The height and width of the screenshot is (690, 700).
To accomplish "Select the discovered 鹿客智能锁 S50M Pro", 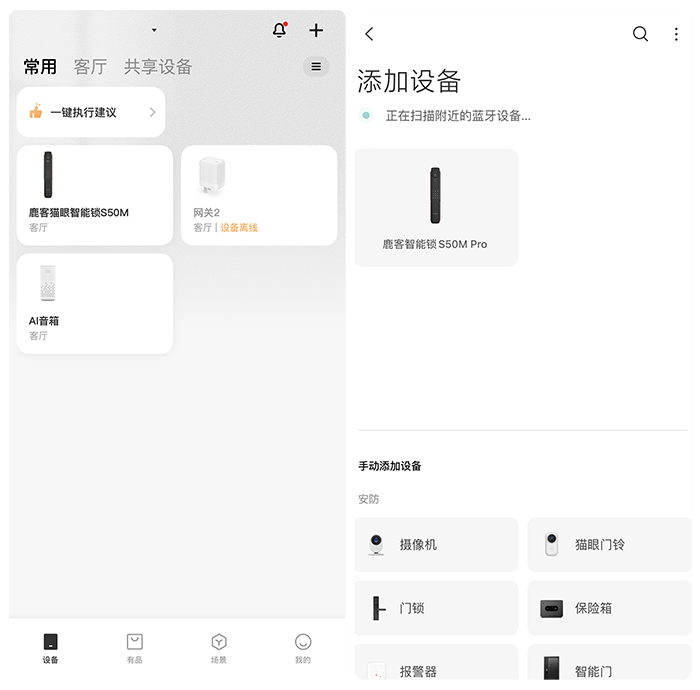I will pyautogui.click(x=436, y=208).
